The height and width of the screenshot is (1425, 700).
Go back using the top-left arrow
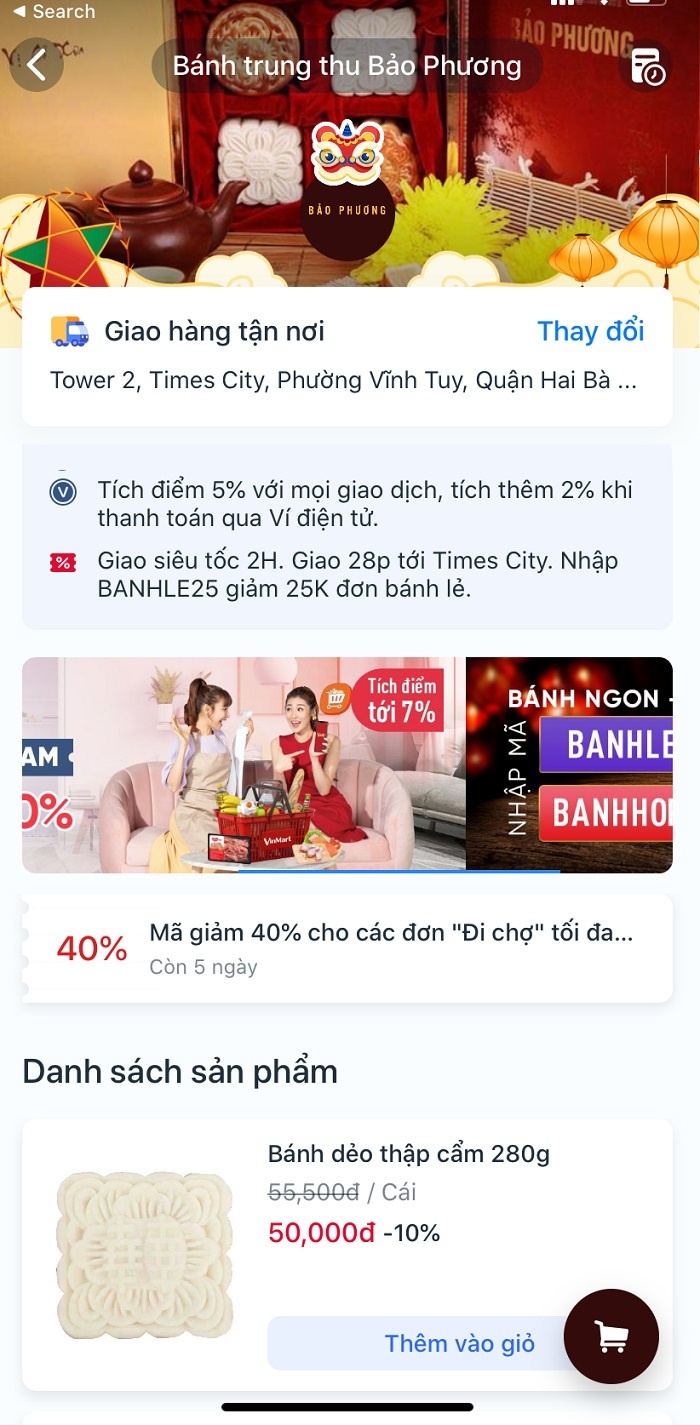click(x=37, y=65)
